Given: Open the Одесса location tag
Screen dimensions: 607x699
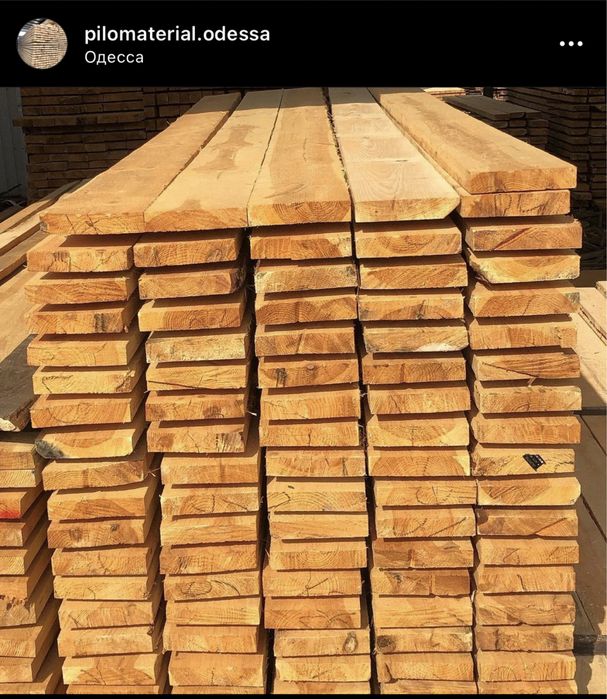Looking at the screenshot, I should point(114,57).
